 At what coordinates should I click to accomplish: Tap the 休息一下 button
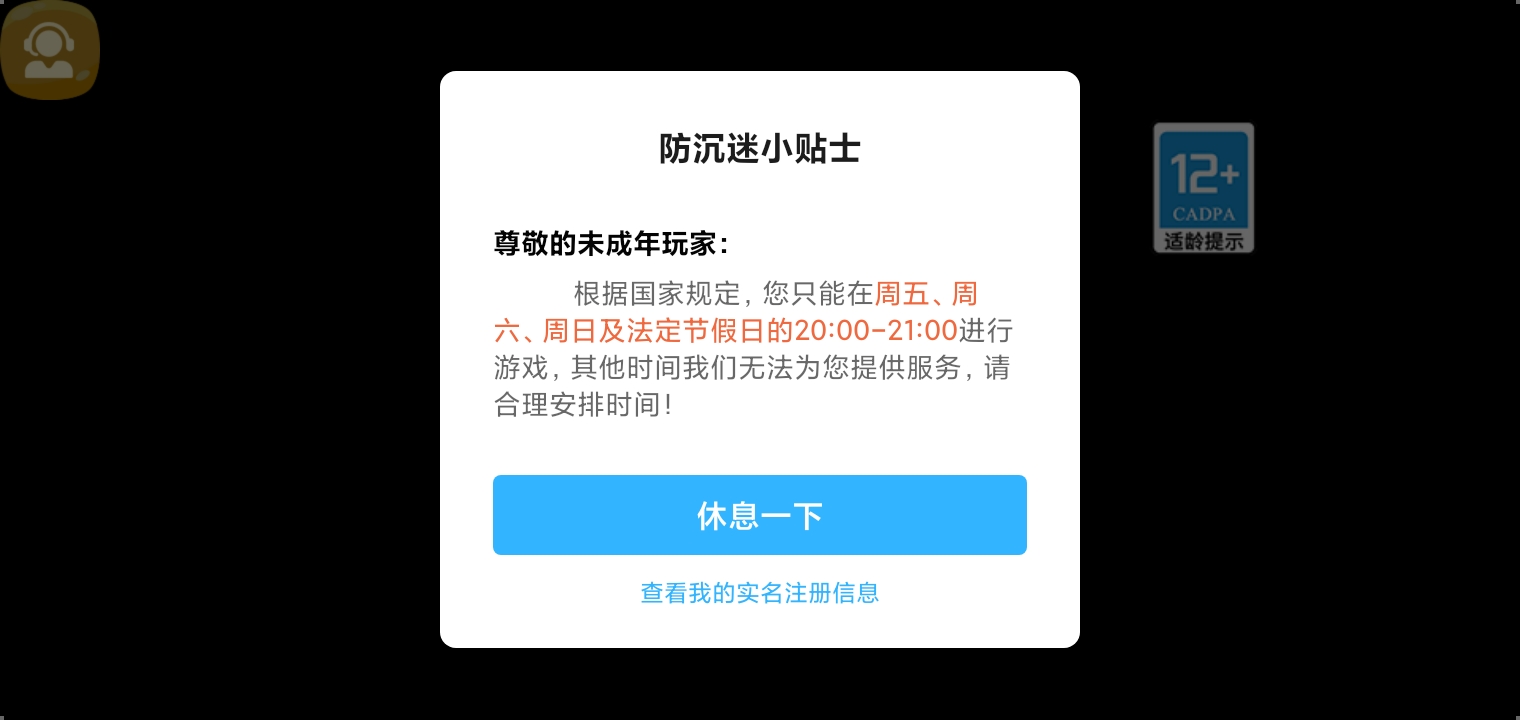759,515
